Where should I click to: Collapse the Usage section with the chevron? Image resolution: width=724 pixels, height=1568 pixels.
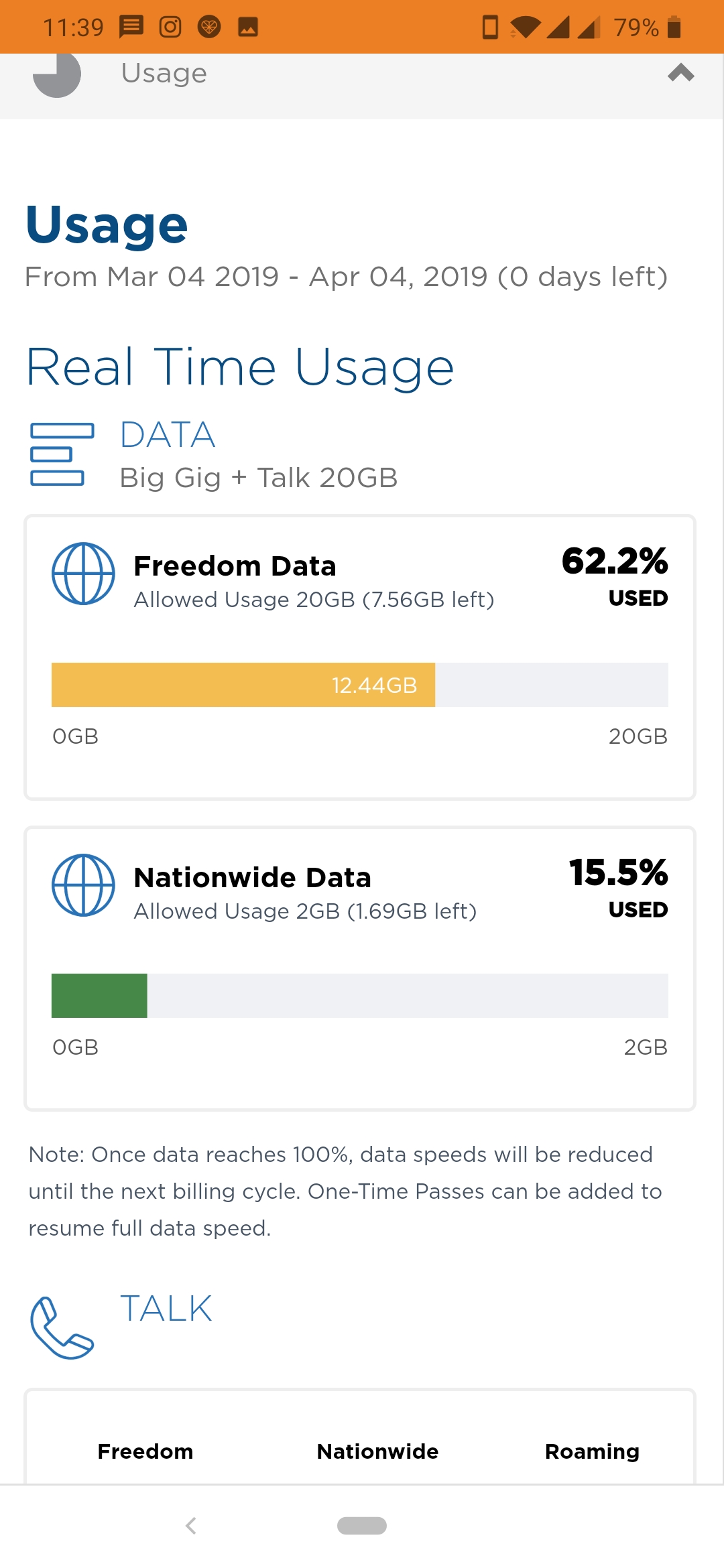point(680,74)
